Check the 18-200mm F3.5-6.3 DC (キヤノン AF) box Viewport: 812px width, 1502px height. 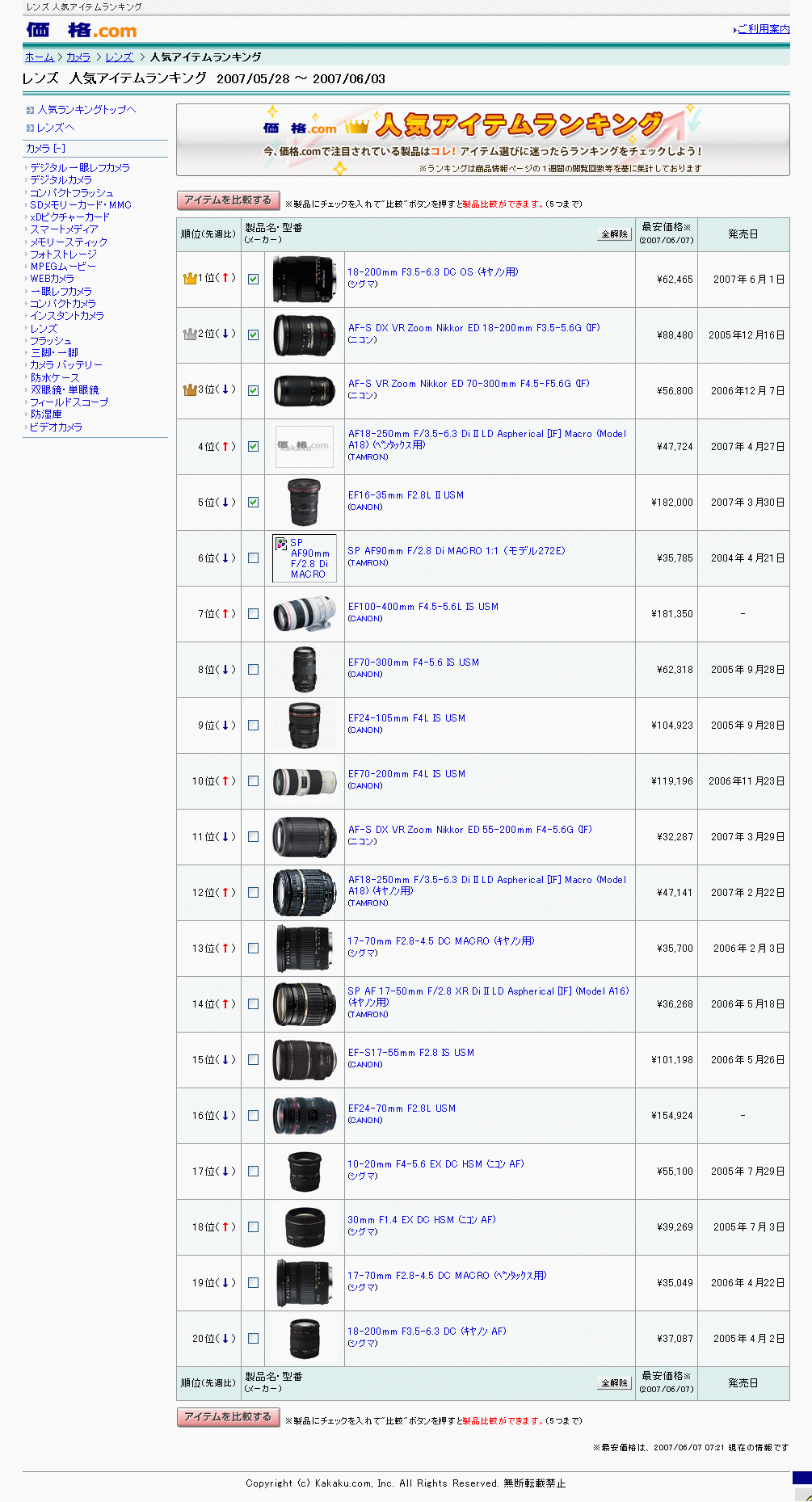click(253, 1338)
